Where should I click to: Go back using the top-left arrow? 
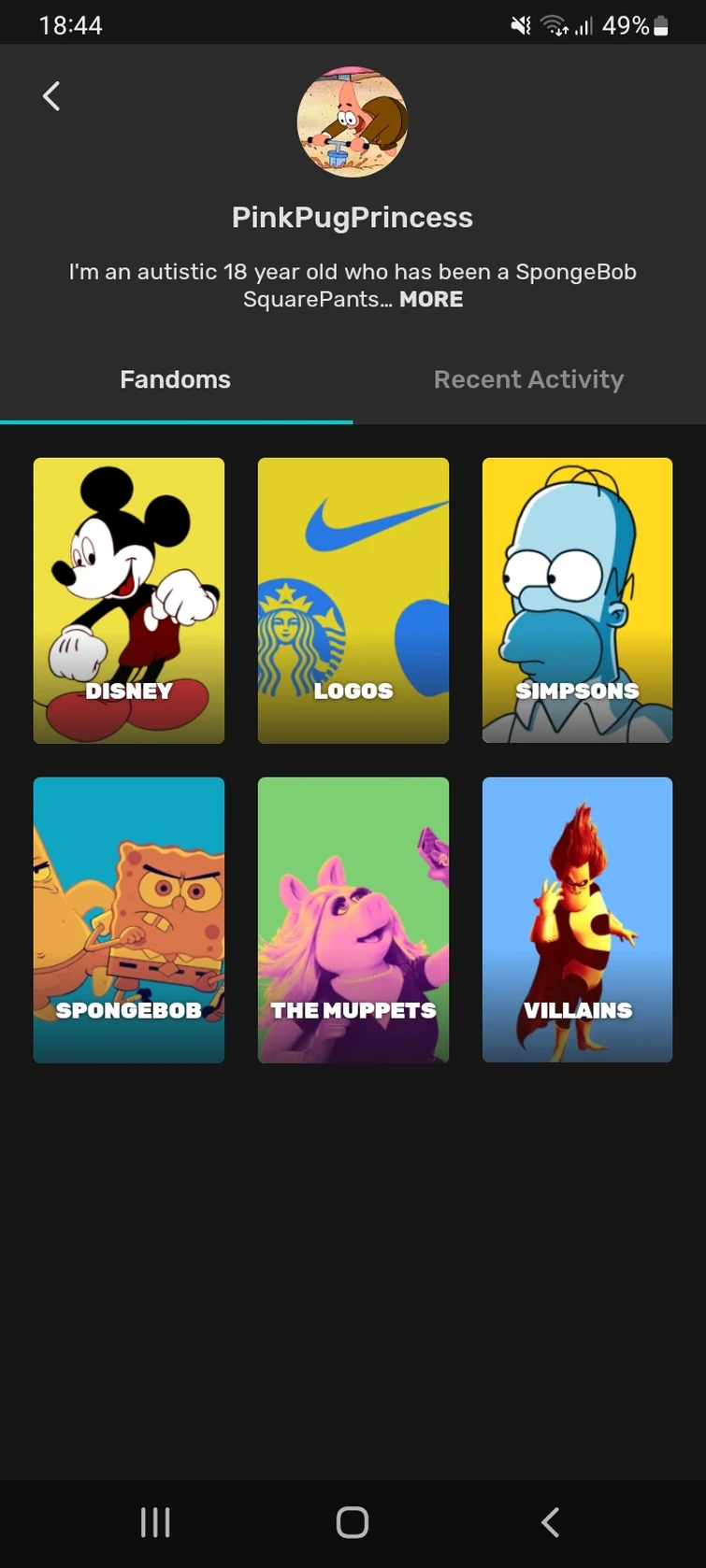[52, 96]
